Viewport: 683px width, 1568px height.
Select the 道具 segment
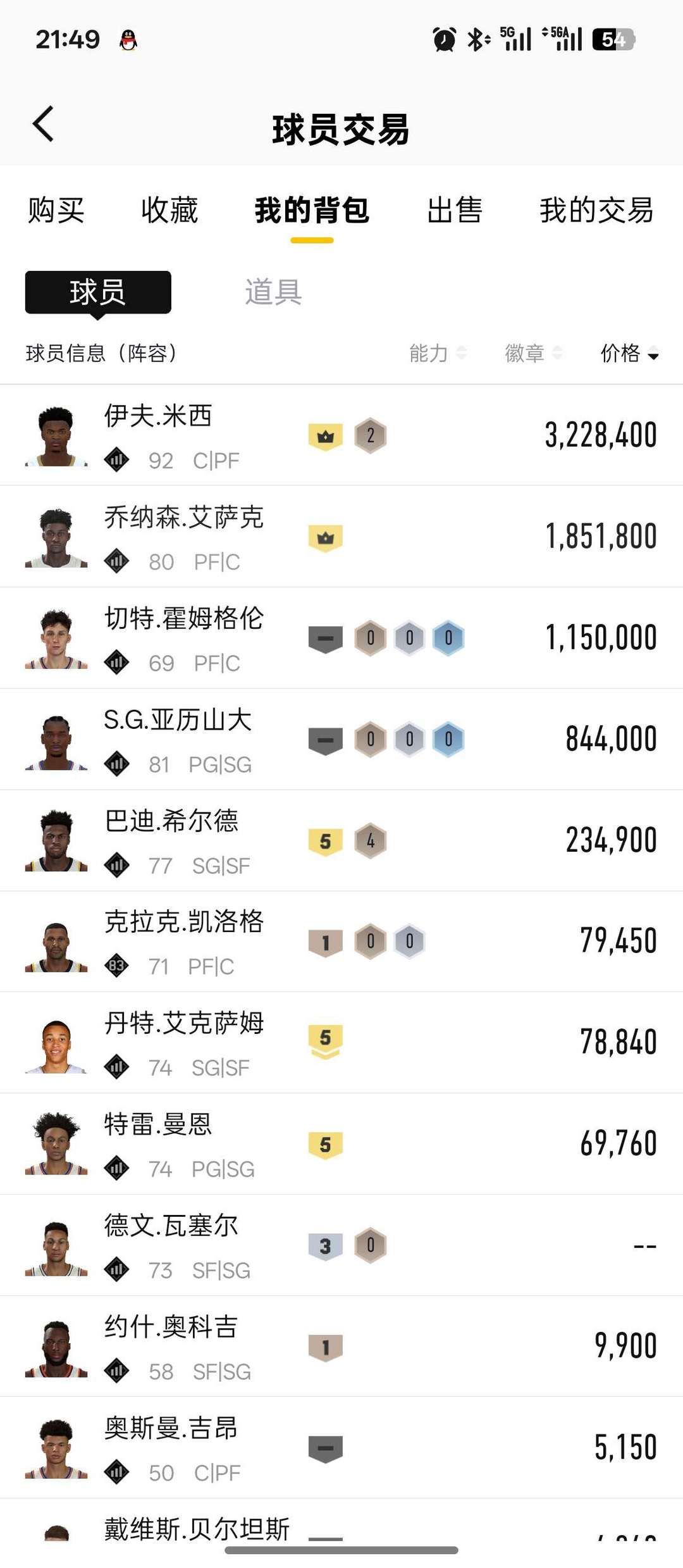click(273, 292)
